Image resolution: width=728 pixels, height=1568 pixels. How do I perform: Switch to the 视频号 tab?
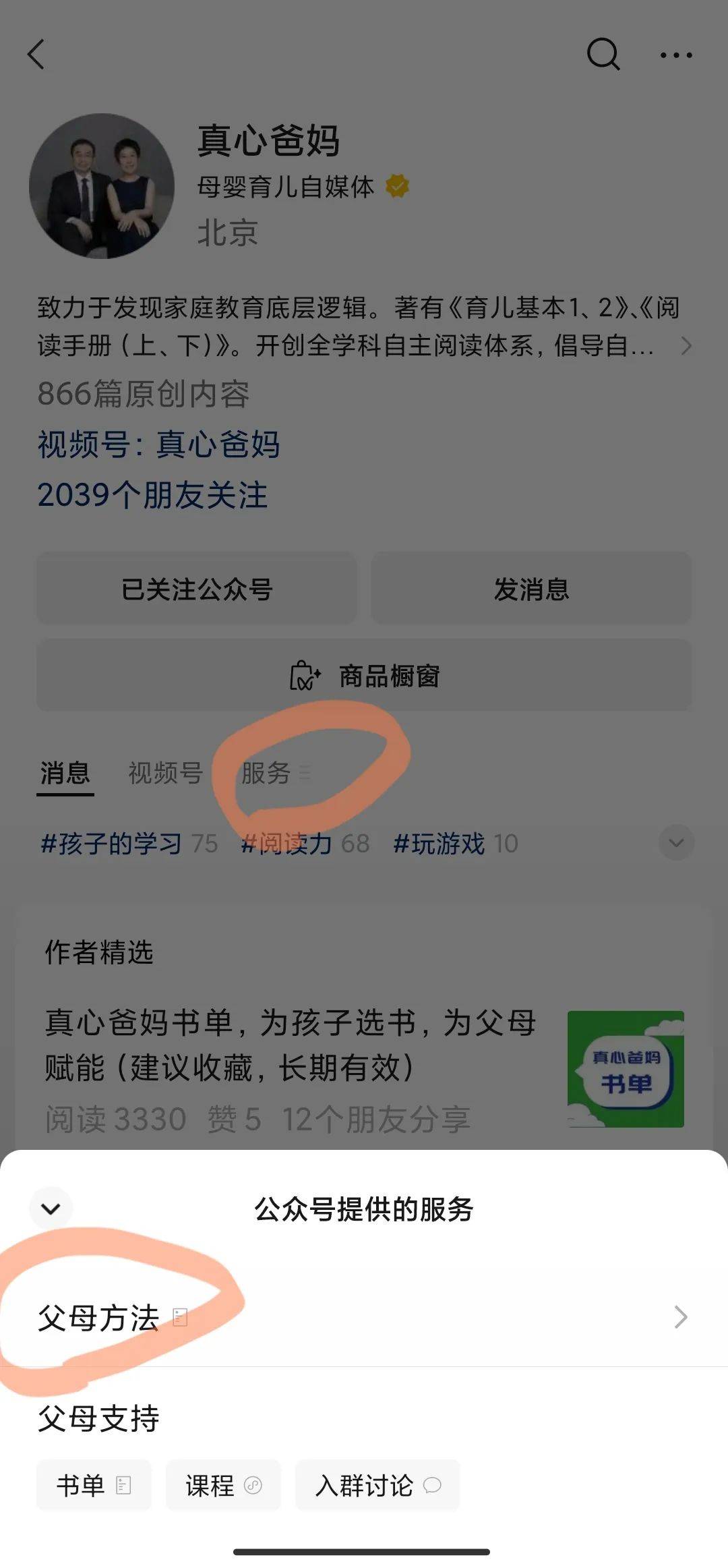(x=165, y=773)
